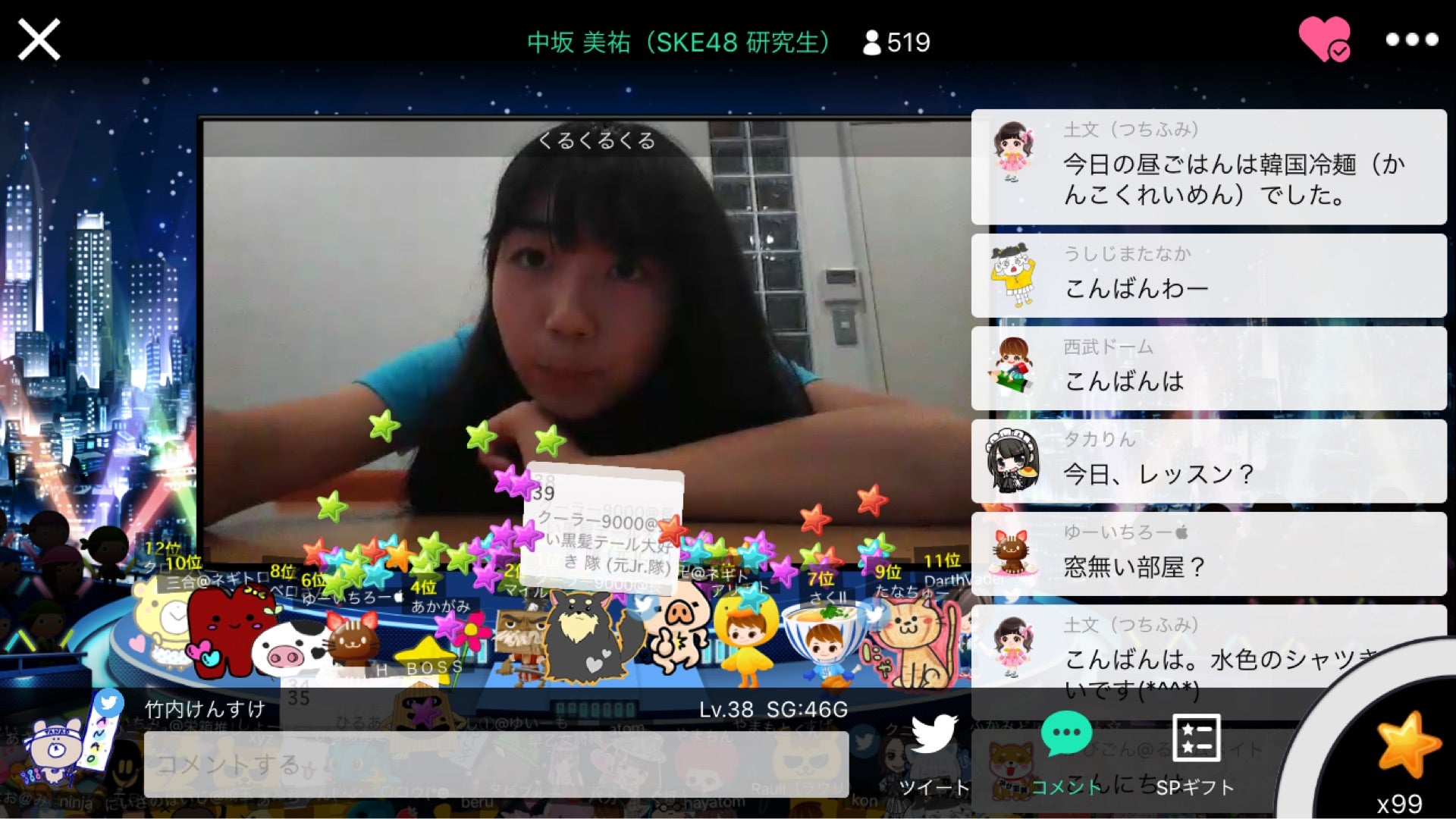Select 西武ドーム's こんばんは comment
This screenshot has width=1456, height=819.
(1209, 369)
